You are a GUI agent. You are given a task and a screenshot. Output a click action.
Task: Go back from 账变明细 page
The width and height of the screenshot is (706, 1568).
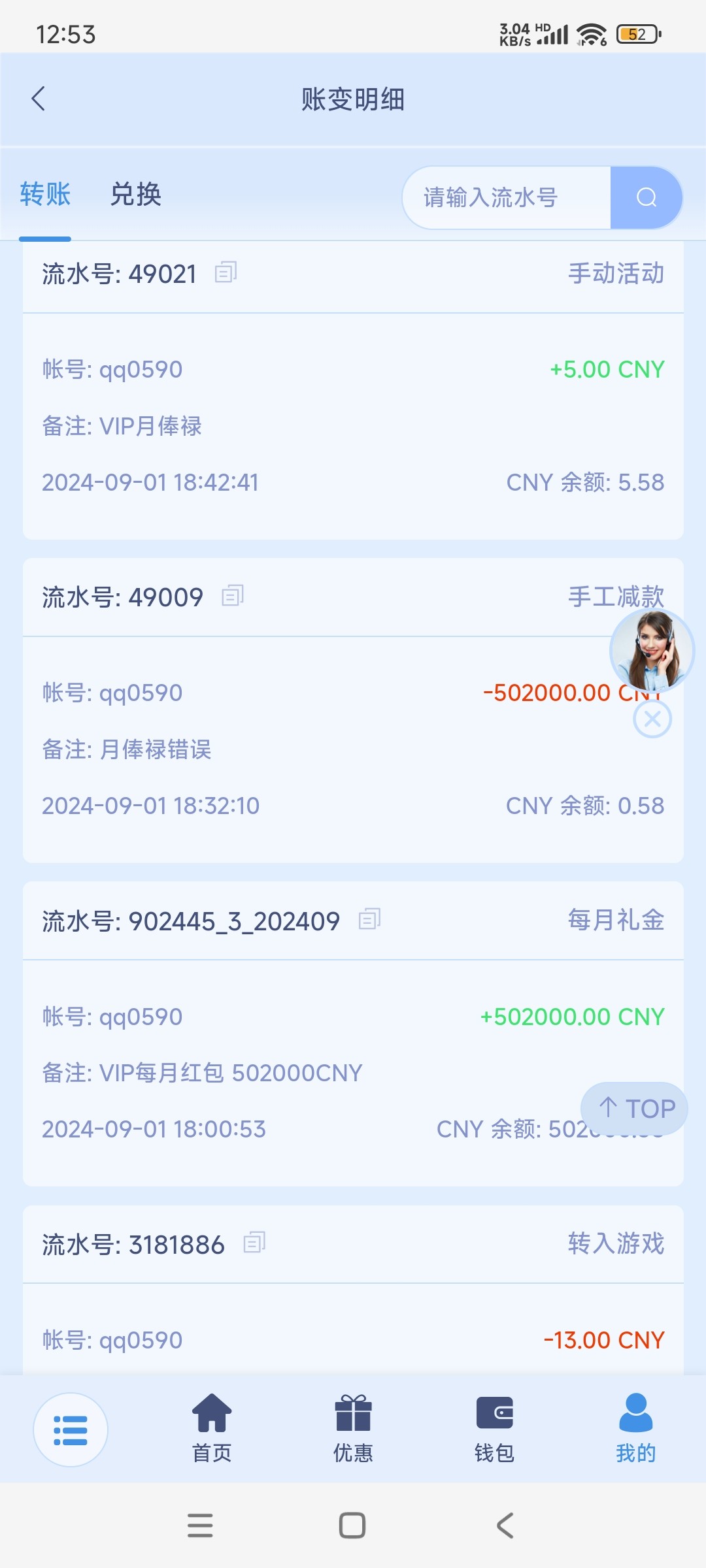pos(39,99)
